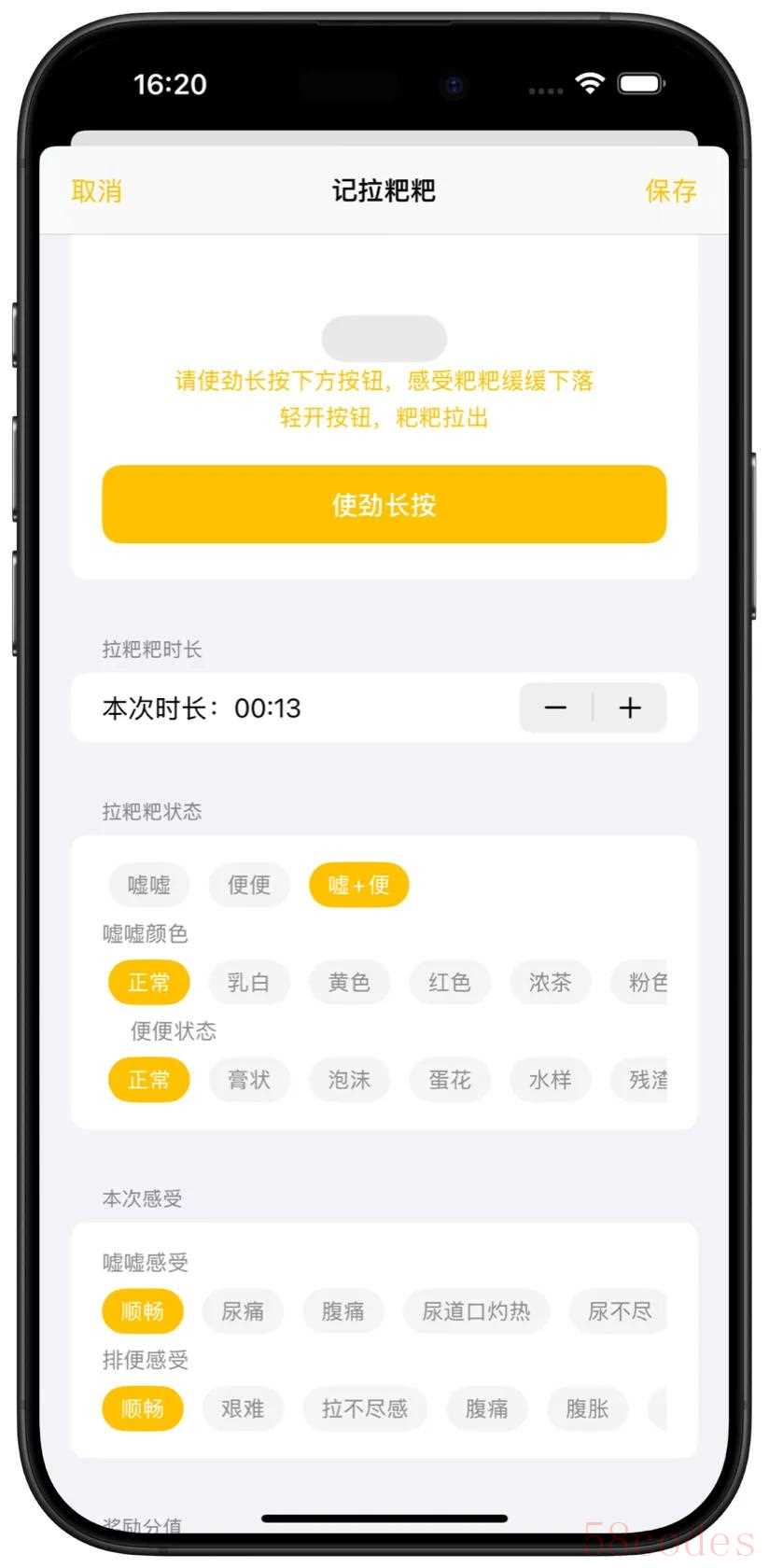Pick the 浓茶 color chip

550,983
